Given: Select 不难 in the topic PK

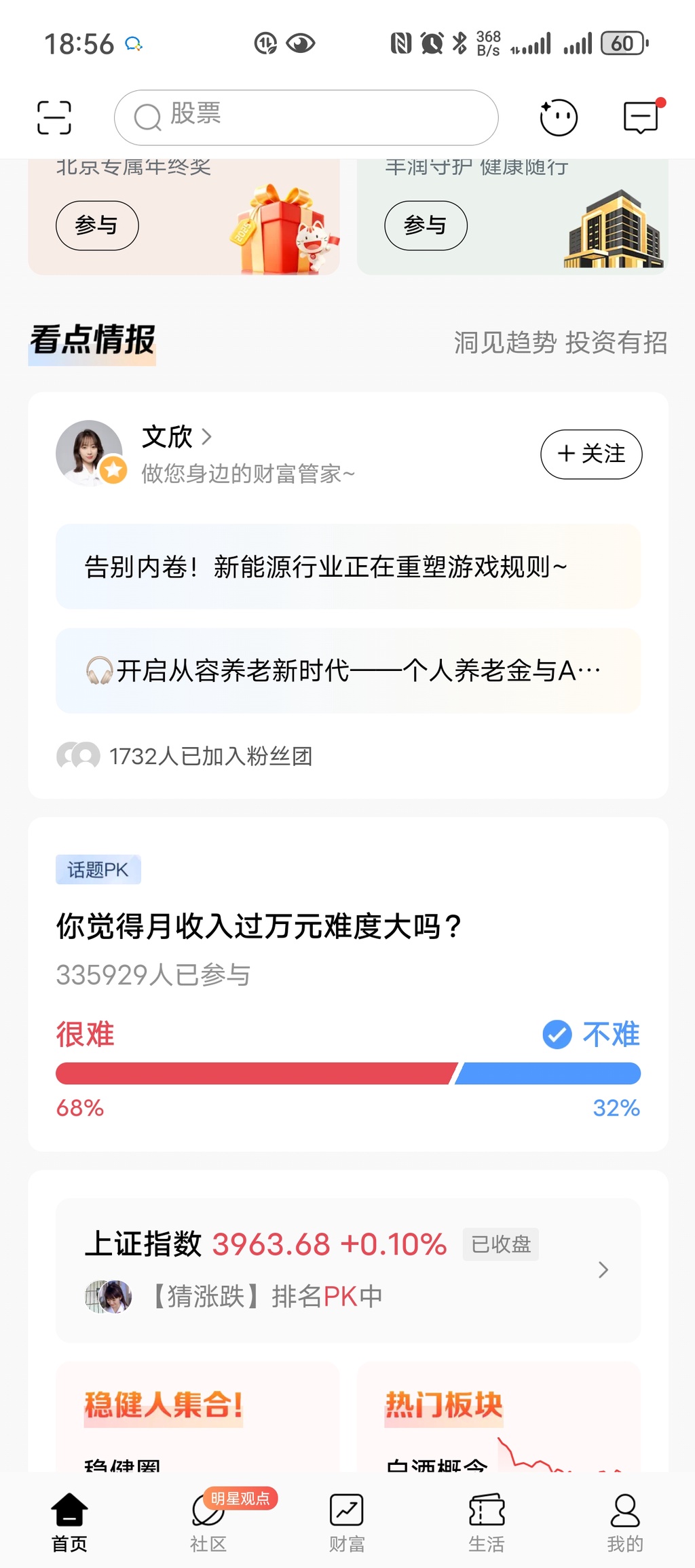Looking at the screenshot, I should tap(609, 1035).
